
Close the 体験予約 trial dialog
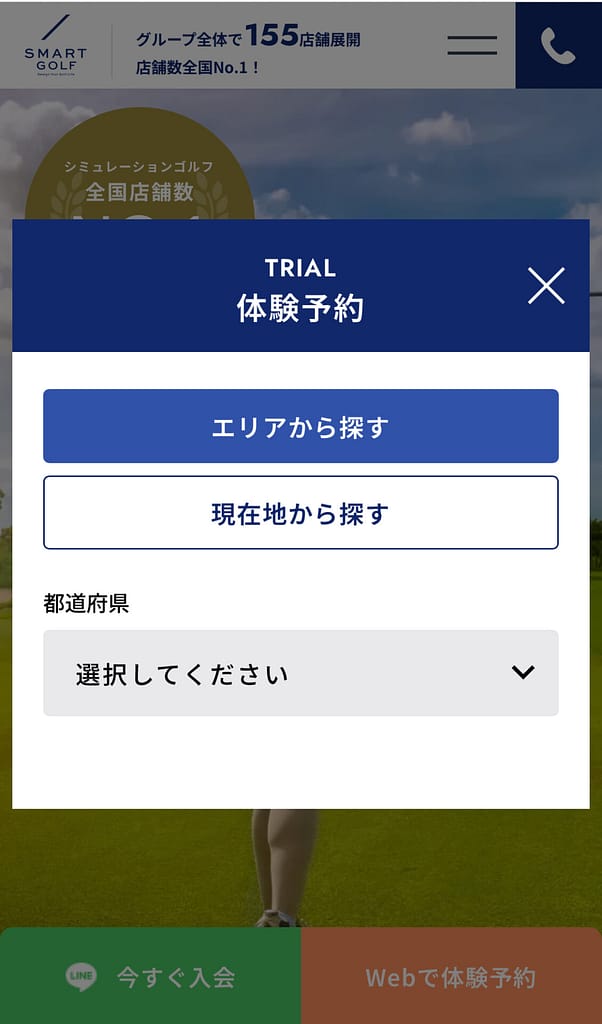[x=546, y=286]
